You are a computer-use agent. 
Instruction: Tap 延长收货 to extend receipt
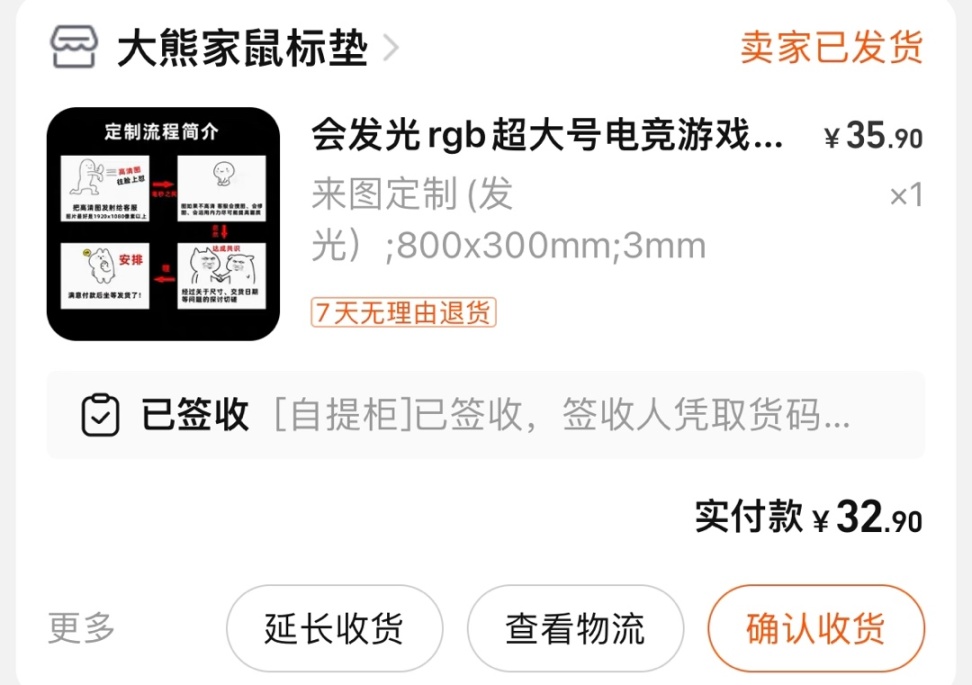[x=334, y=629]
